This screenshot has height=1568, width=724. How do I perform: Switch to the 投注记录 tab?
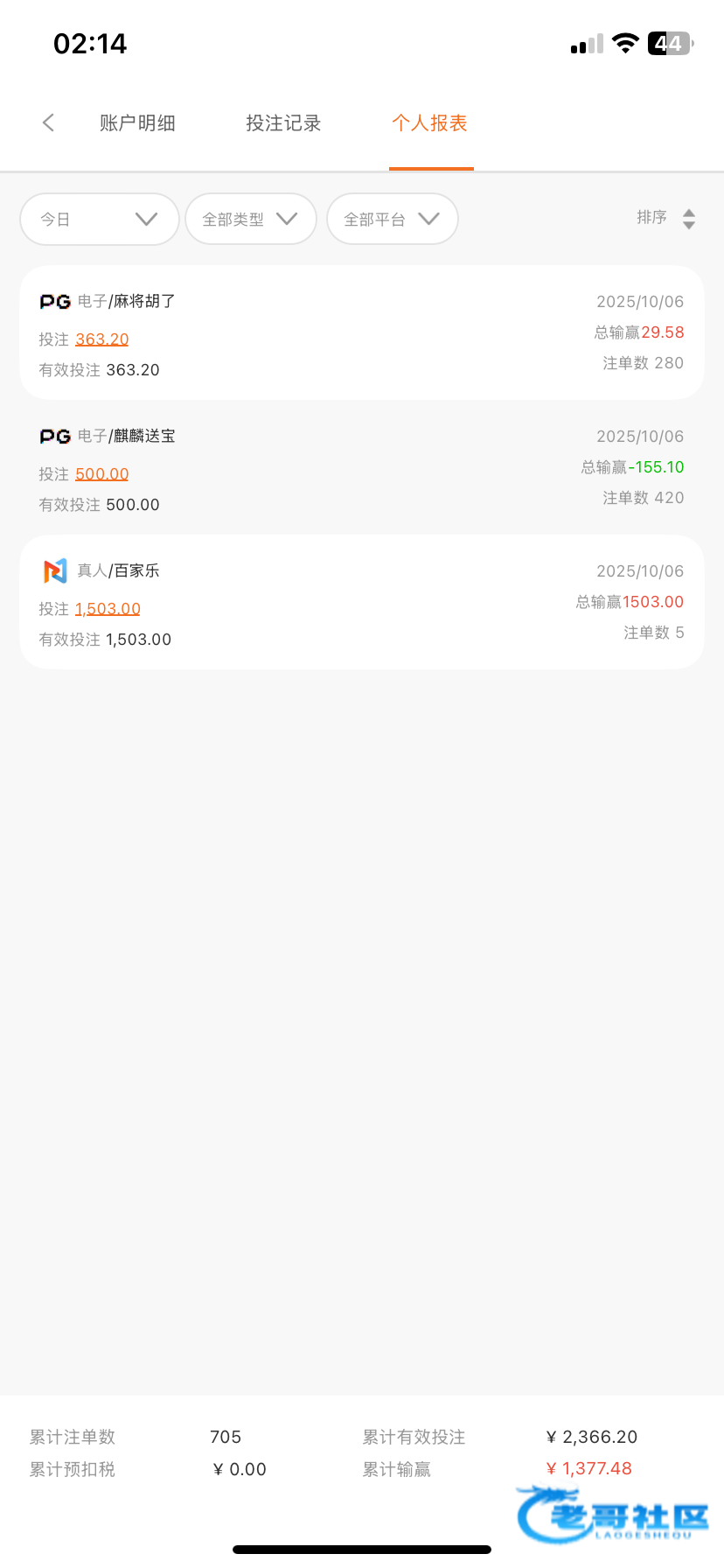283,123
